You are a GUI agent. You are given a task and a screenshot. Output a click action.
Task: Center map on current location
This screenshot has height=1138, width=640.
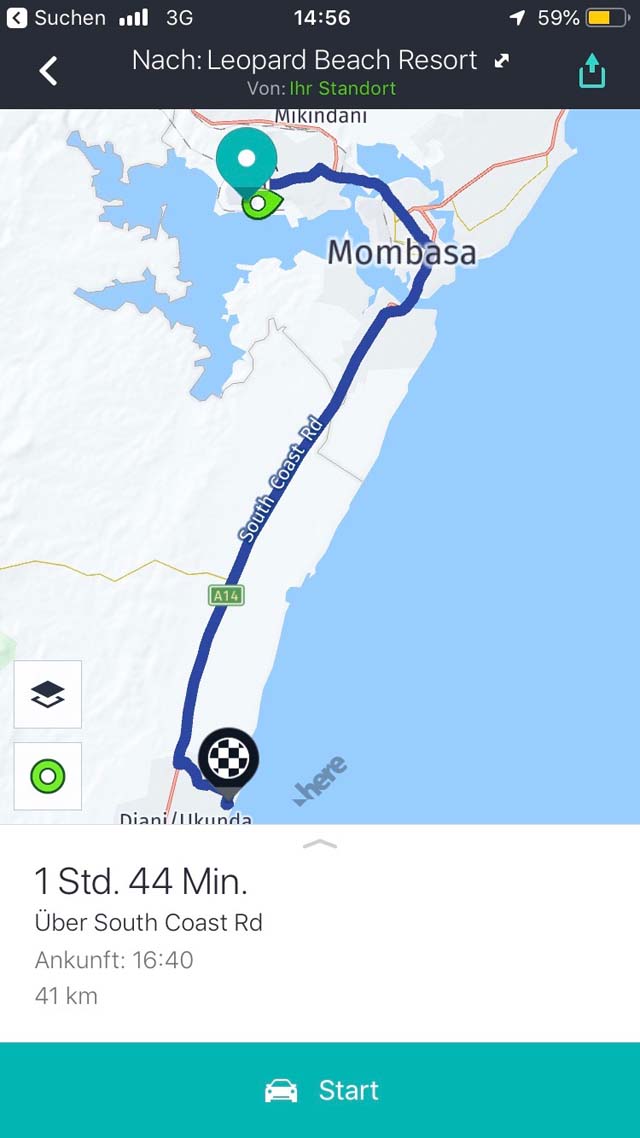pyautogui.click(x=48, y=777)
